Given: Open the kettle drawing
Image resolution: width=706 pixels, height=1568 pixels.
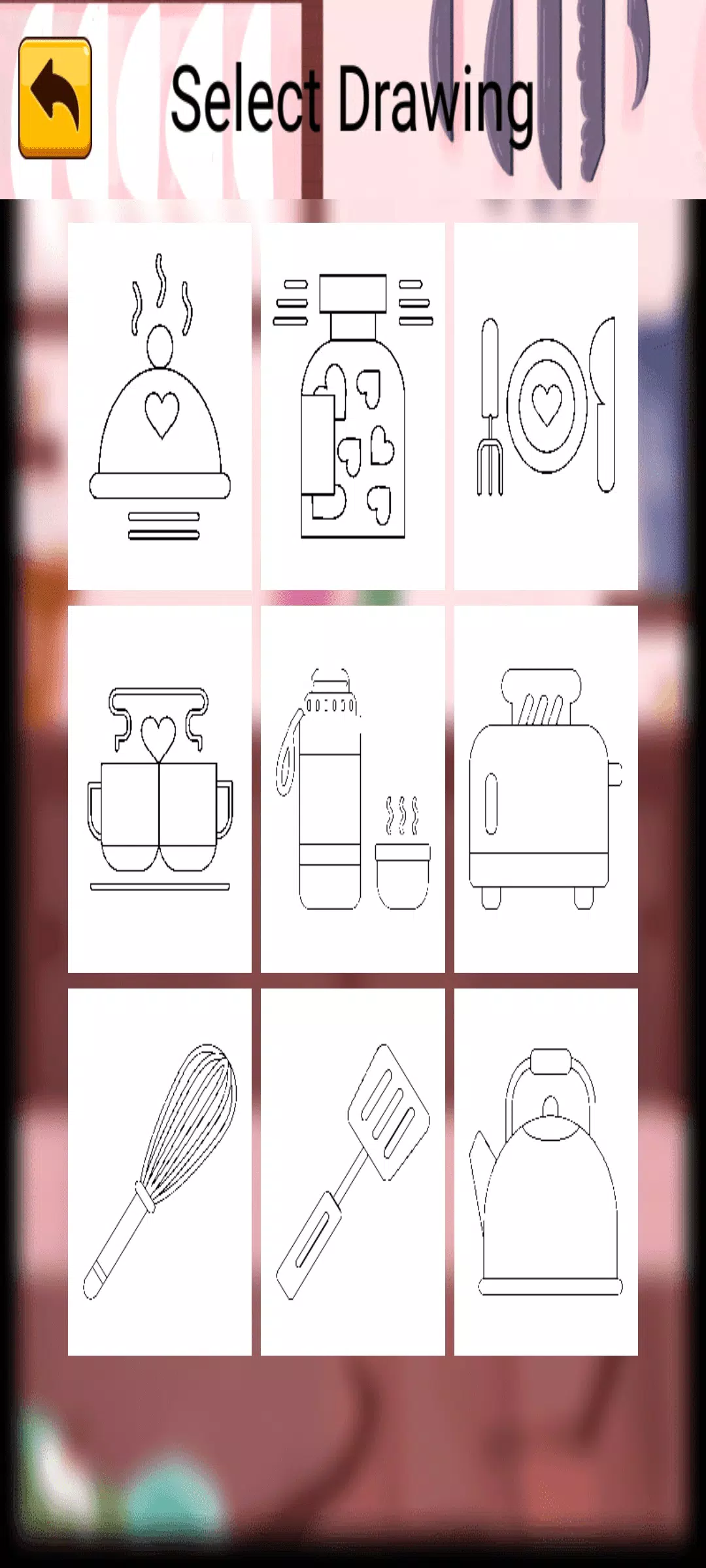Looking at the screenshot, I should tap(546, 1171).
